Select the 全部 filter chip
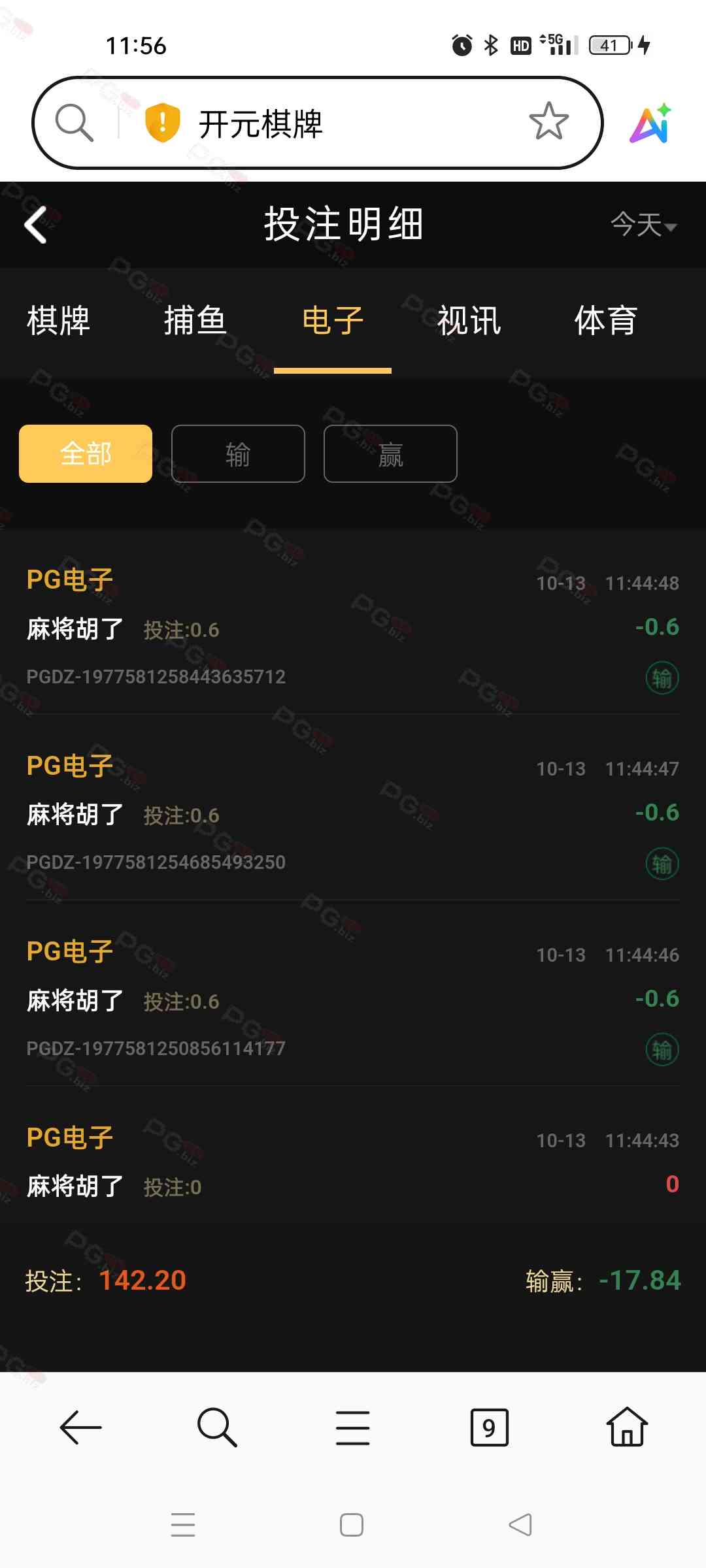The width and height of the screenshot is (706, 1568). [86, 454]
